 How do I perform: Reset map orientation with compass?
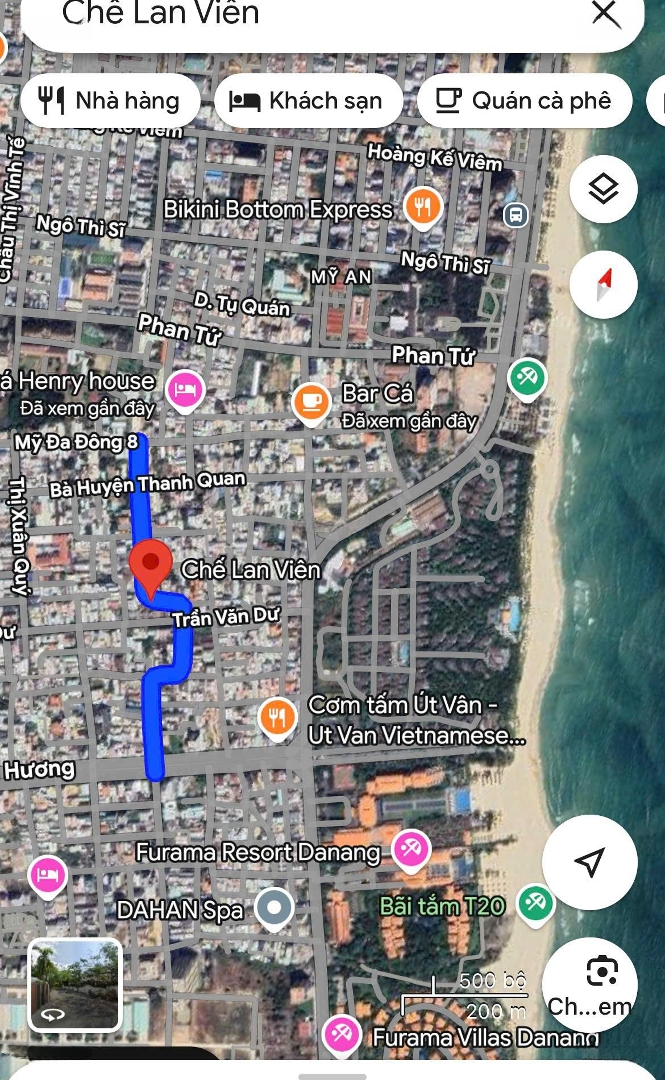click(x=603, y=284)
